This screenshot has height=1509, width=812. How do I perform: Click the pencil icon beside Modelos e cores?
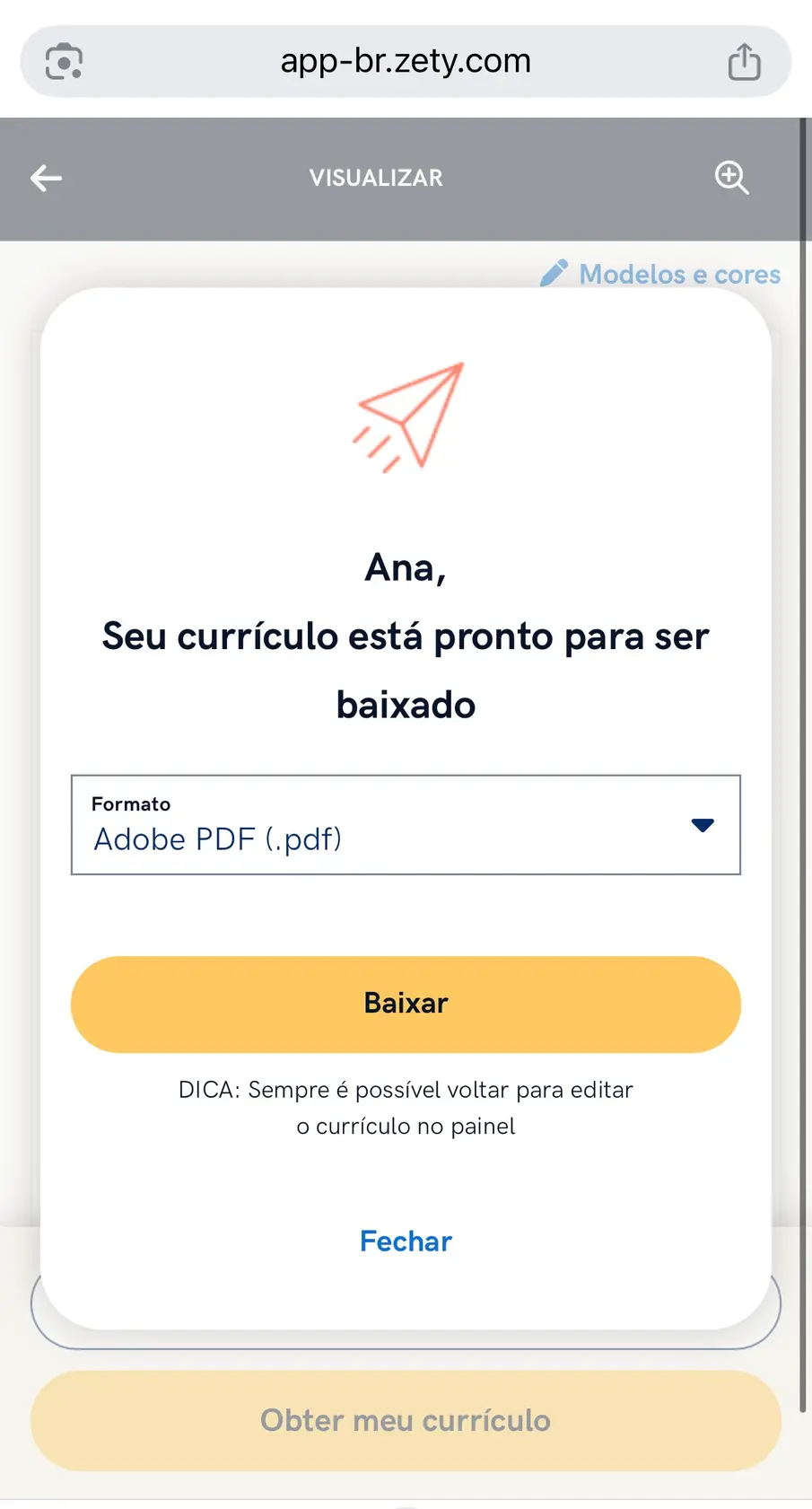click(556, 273)
